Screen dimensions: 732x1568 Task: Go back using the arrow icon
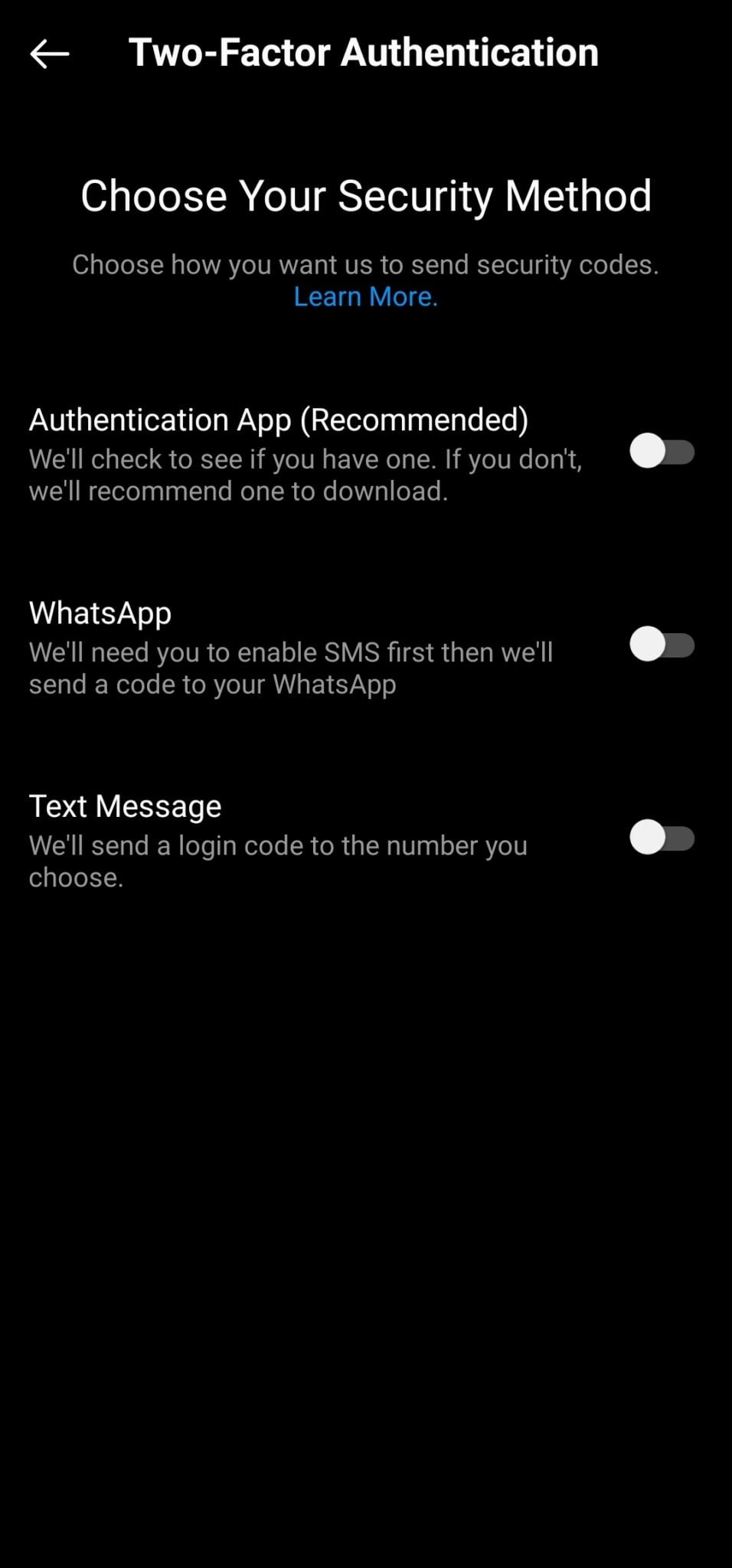[50, 54]
